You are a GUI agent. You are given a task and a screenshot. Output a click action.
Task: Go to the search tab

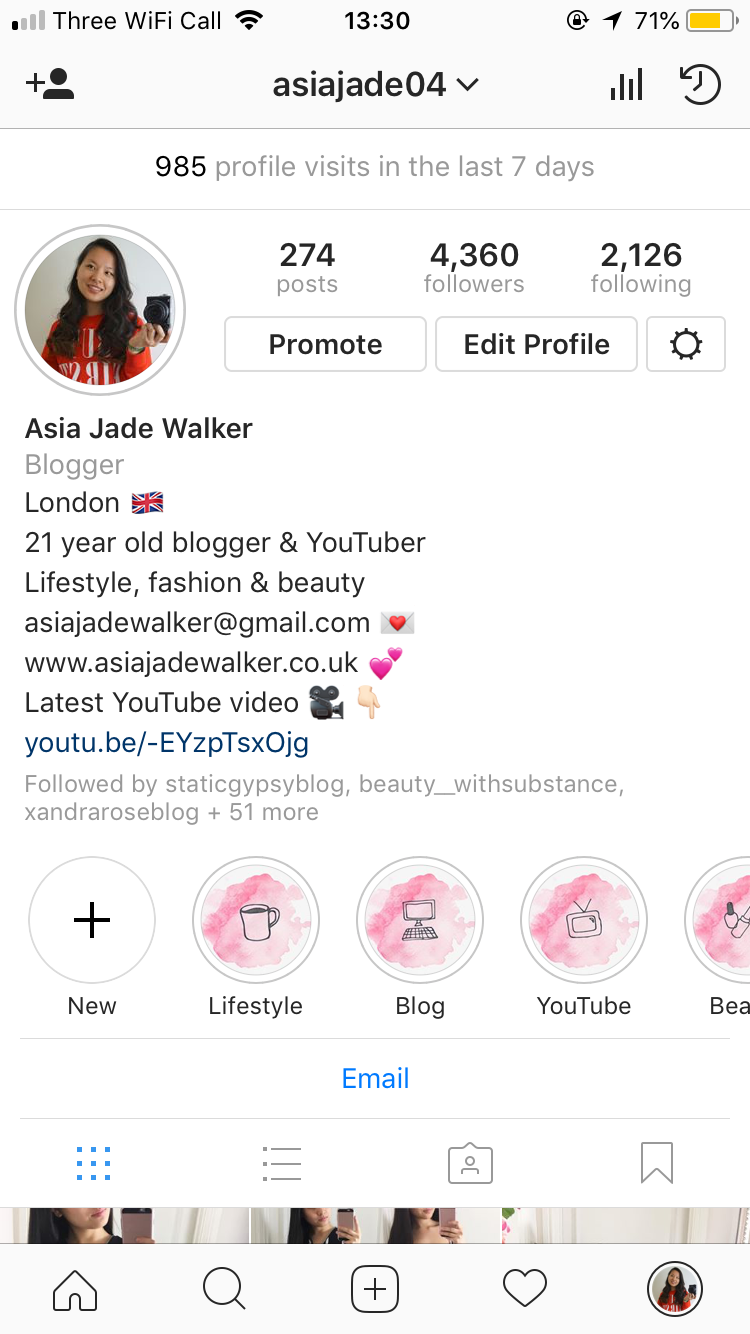coord(224,1289)
